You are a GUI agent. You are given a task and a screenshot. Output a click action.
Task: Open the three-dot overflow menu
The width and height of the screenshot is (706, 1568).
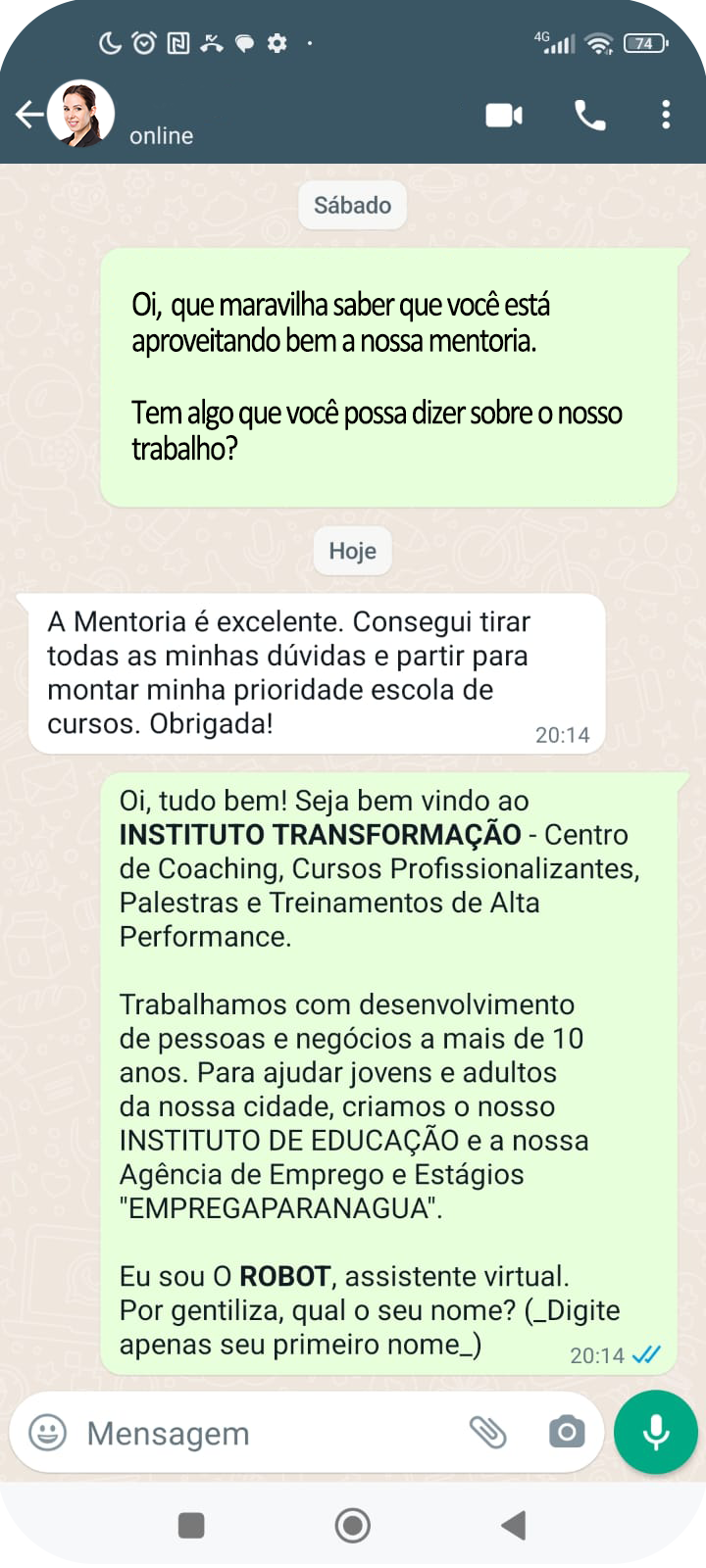pos(666,115)
